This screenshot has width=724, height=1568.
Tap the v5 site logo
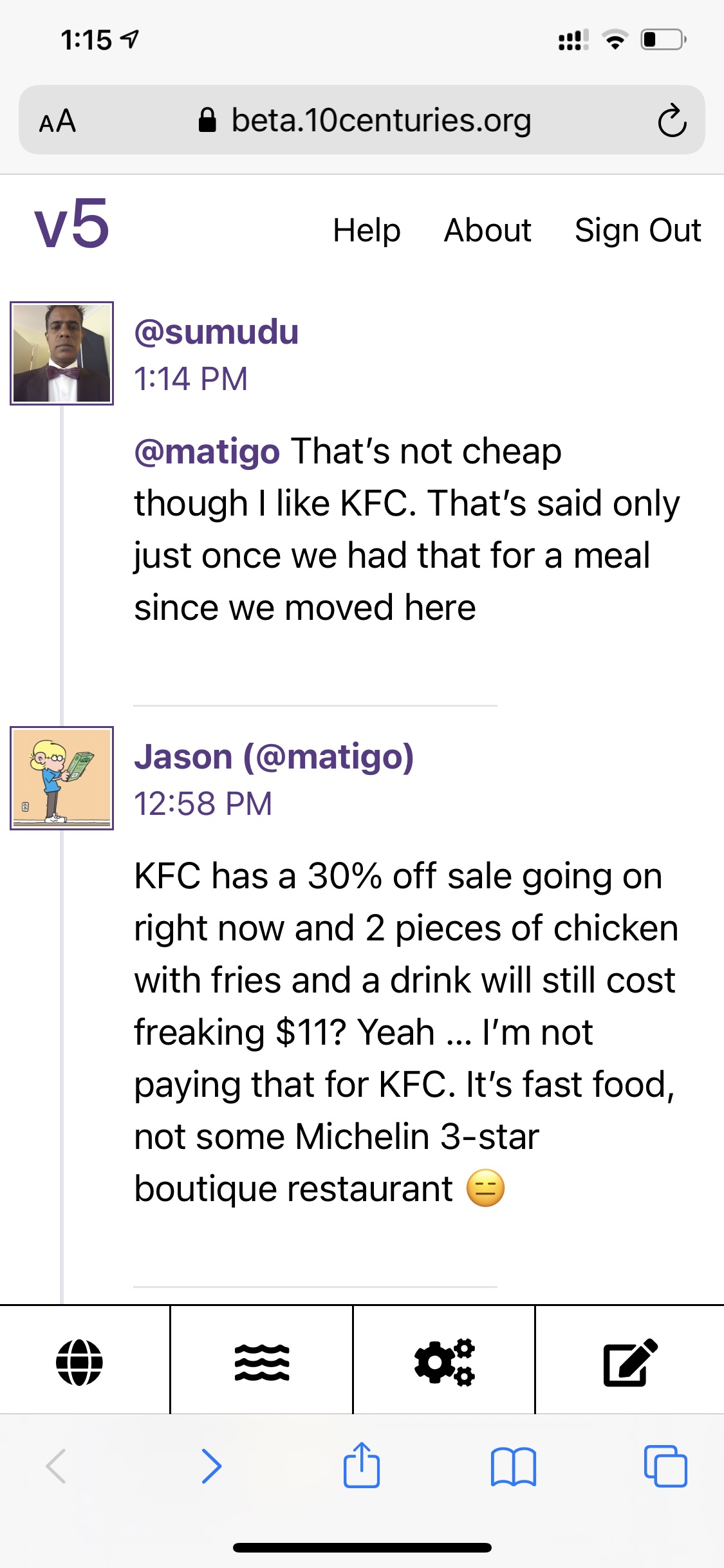pyautogui.click(x=71, y=223)
